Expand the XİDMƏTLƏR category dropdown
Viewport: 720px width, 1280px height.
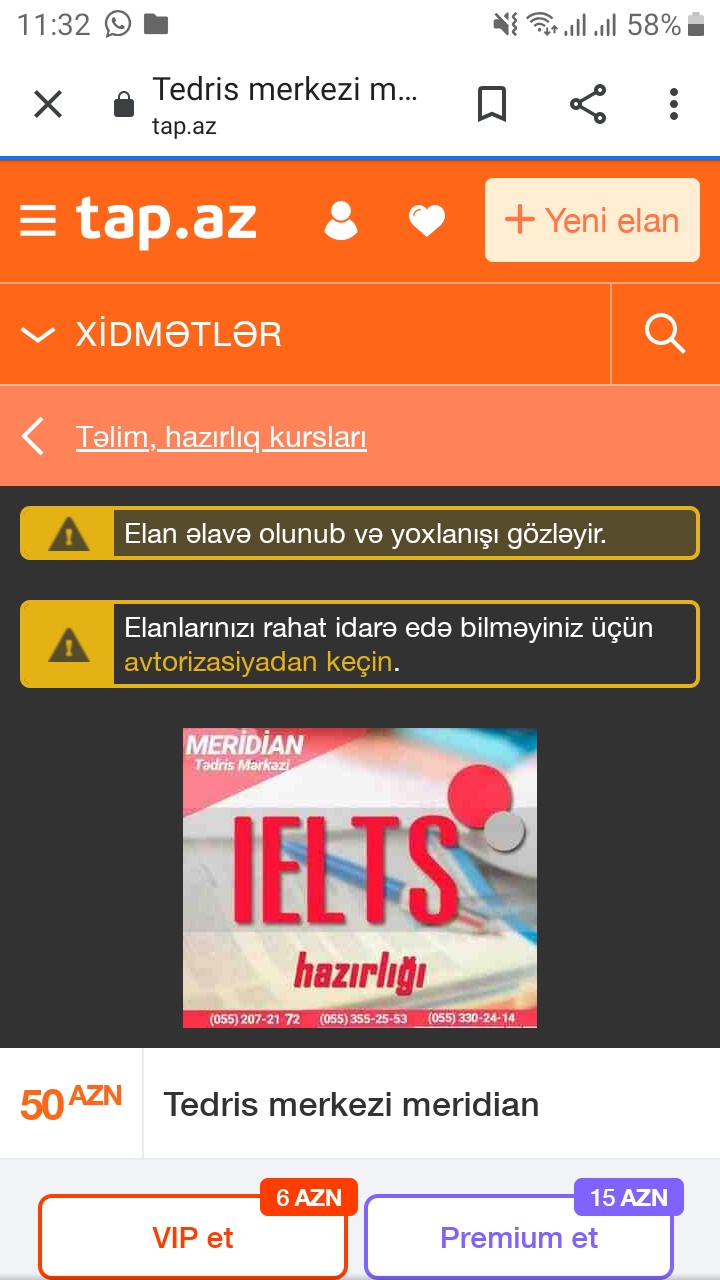point(150,335)
